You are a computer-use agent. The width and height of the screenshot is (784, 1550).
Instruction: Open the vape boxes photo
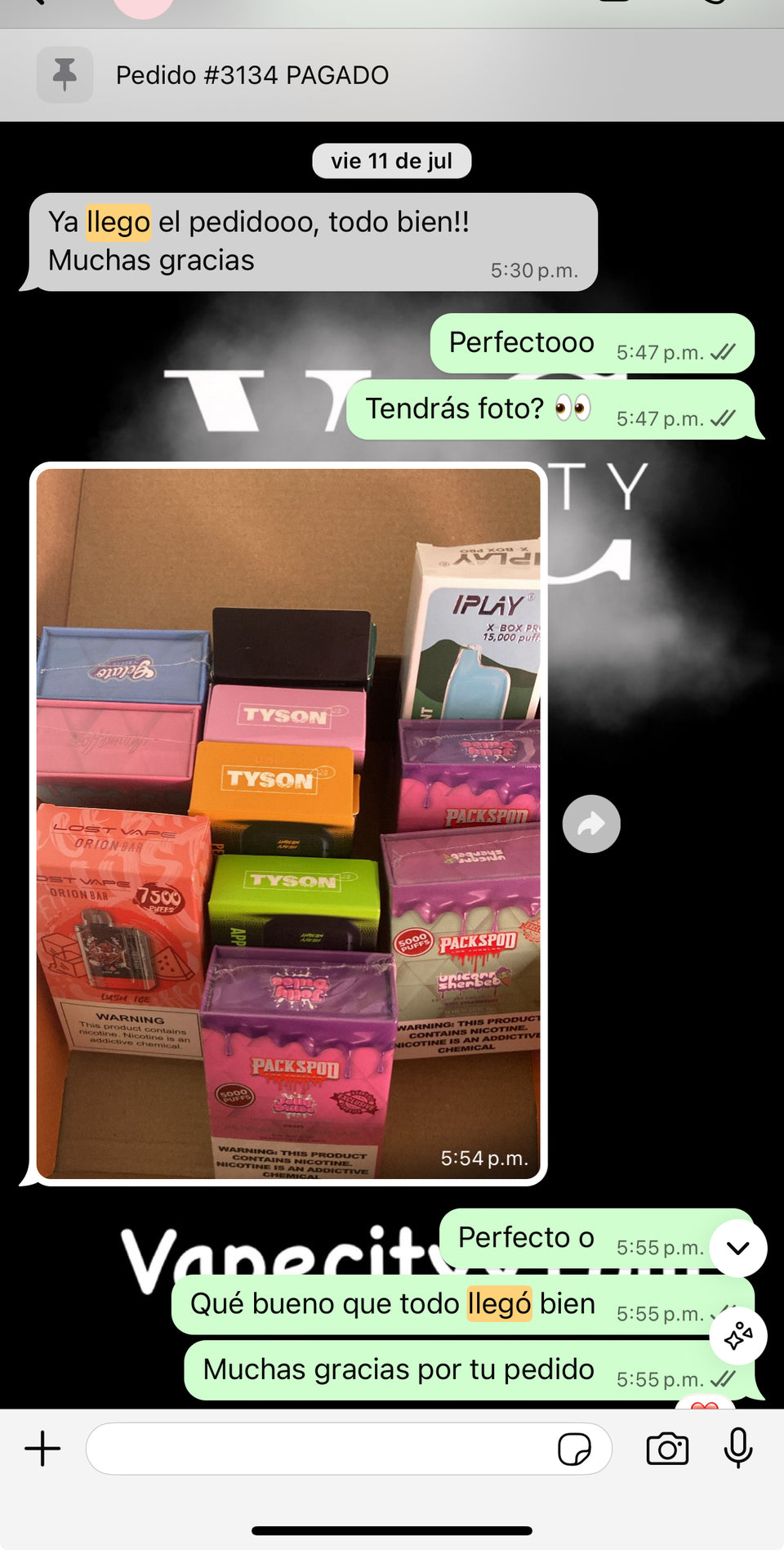click(287, 824)
